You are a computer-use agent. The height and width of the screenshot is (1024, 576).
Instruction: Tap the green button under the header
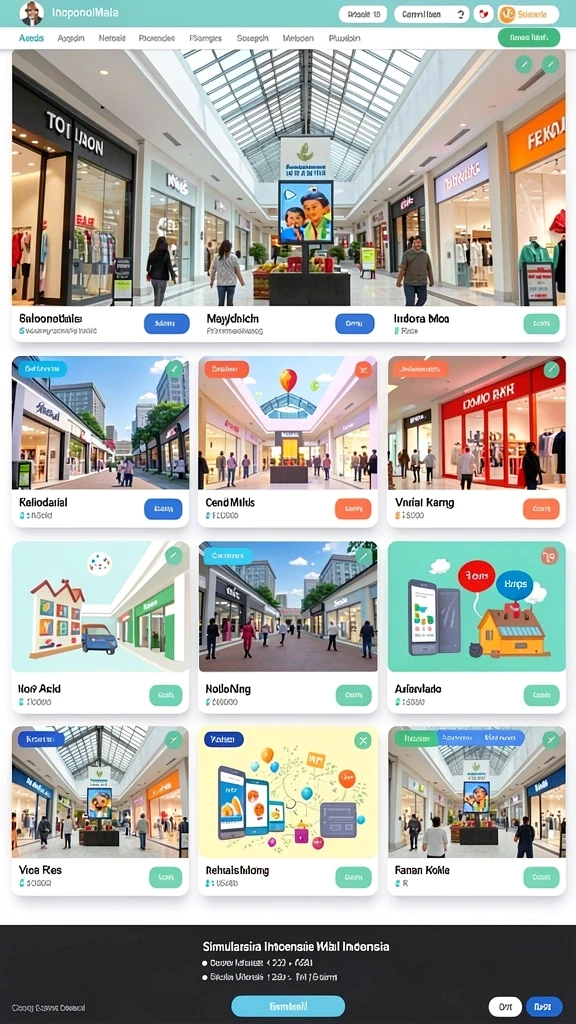[x=528, y=38]
